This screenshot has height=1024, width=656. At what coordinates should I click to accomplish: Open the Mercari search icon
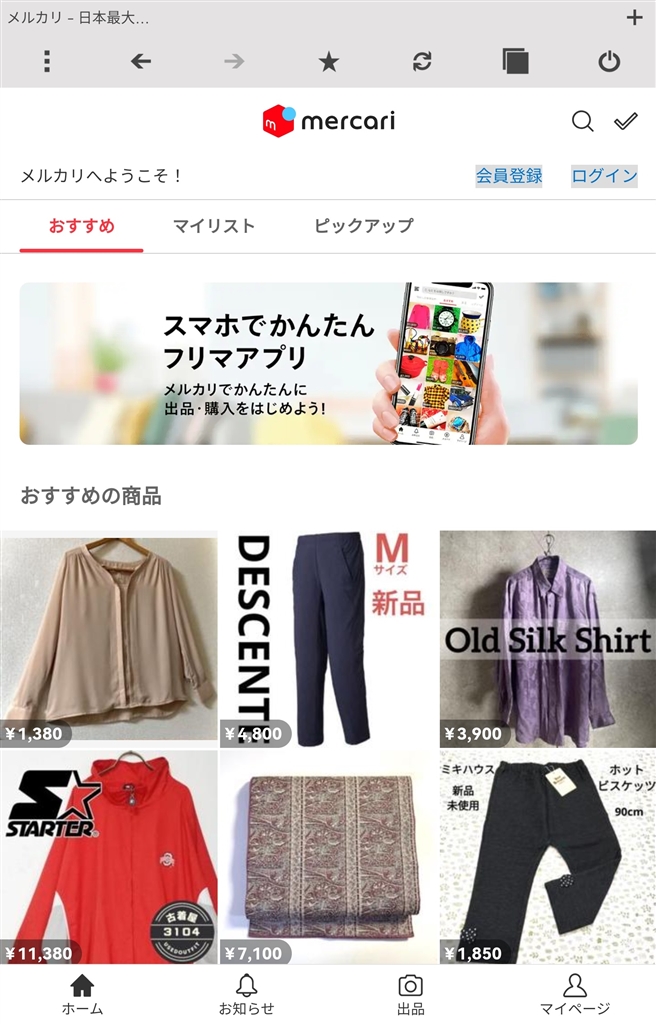(582, 122)
